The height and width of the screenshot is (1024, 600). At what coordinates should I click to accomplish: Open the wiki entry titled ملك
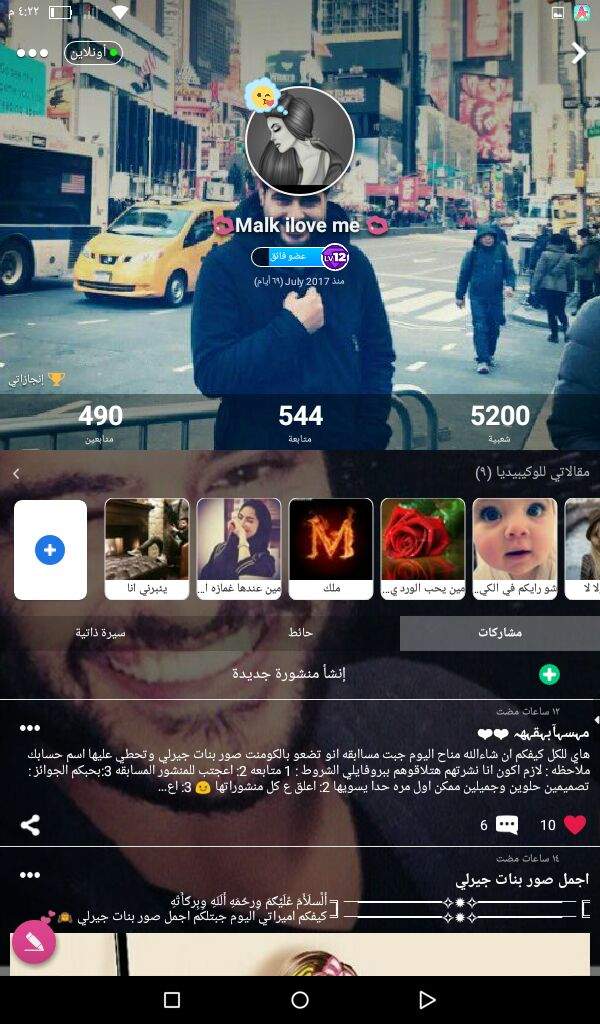(x=331, y=549)
